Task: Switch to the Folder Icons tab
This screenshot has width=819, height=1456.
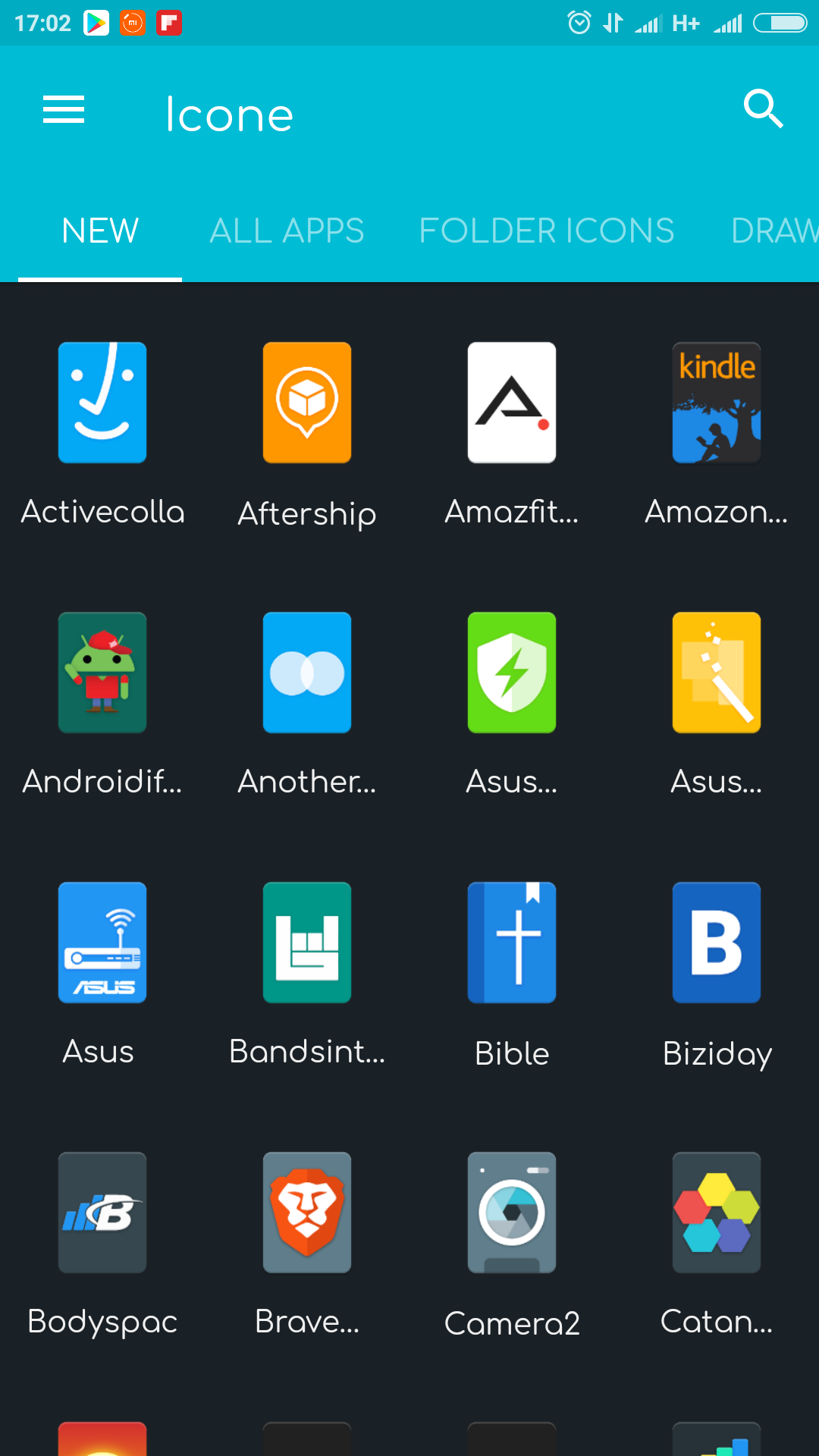Action: 547,231
